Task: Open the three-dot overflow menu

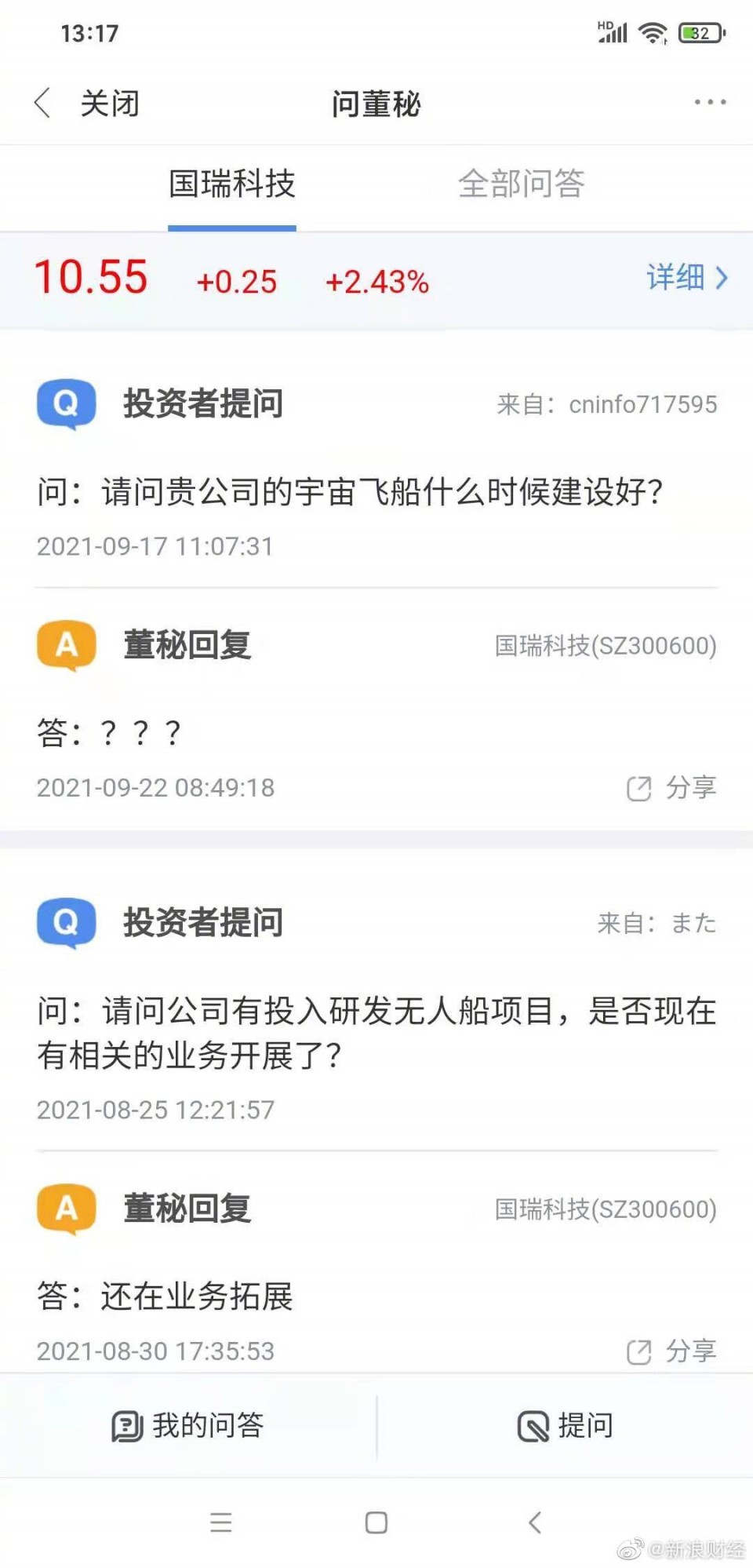Action: pyautogui.click(x=710, y=102)
